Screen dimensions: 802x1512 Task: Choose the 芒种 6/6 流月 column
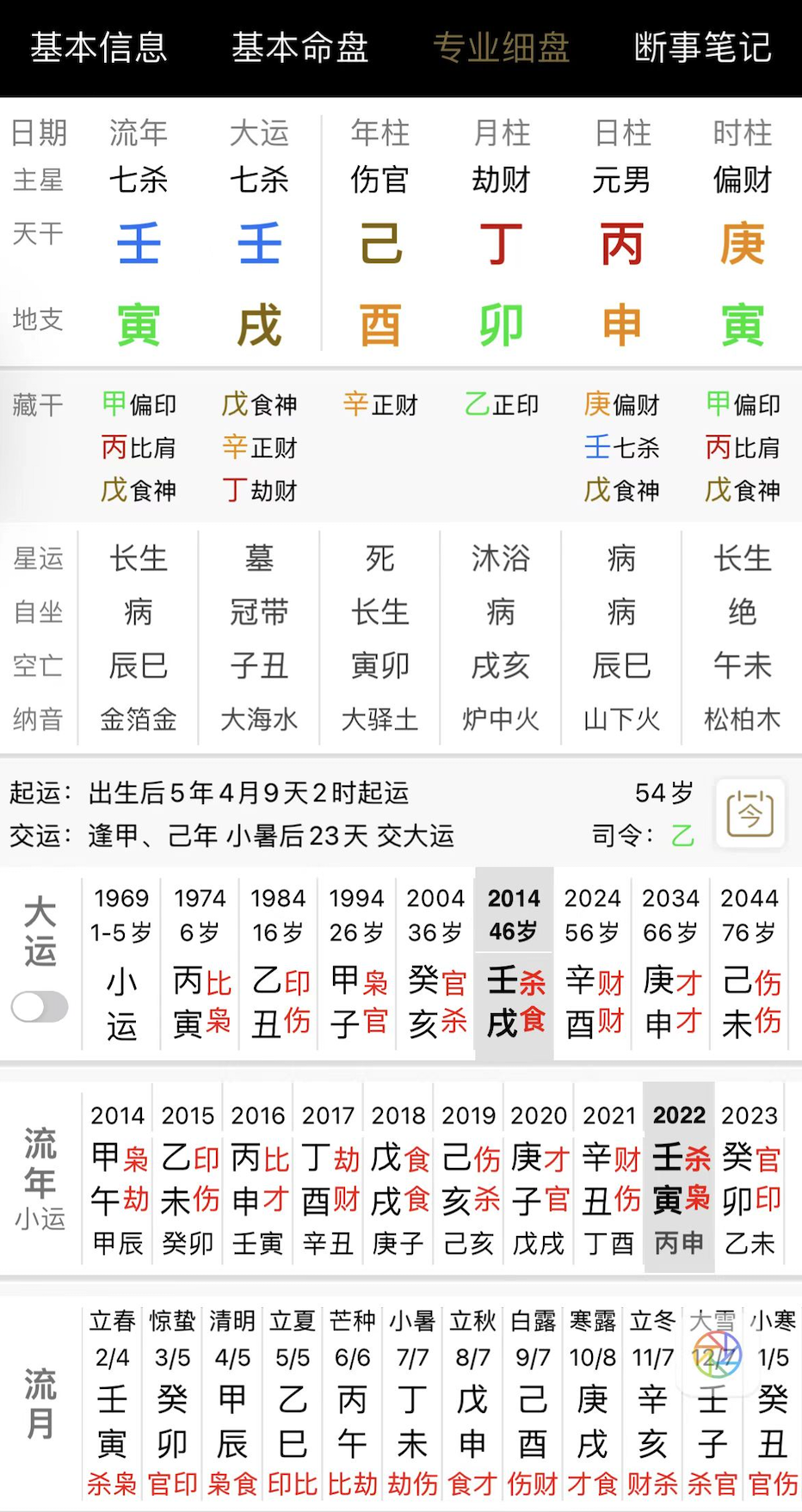click(x=352, y=1404)
